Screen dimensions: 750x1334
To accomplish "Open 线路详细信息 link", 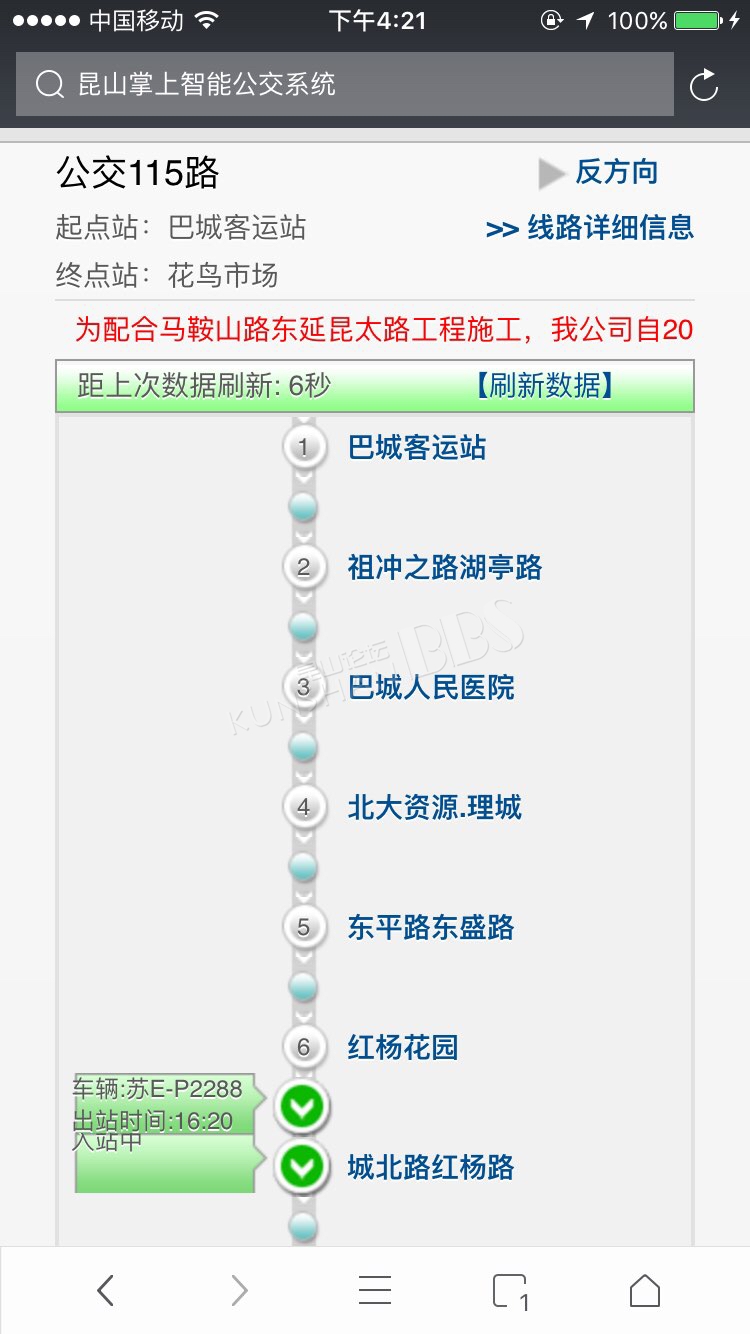I will point(590,228).
